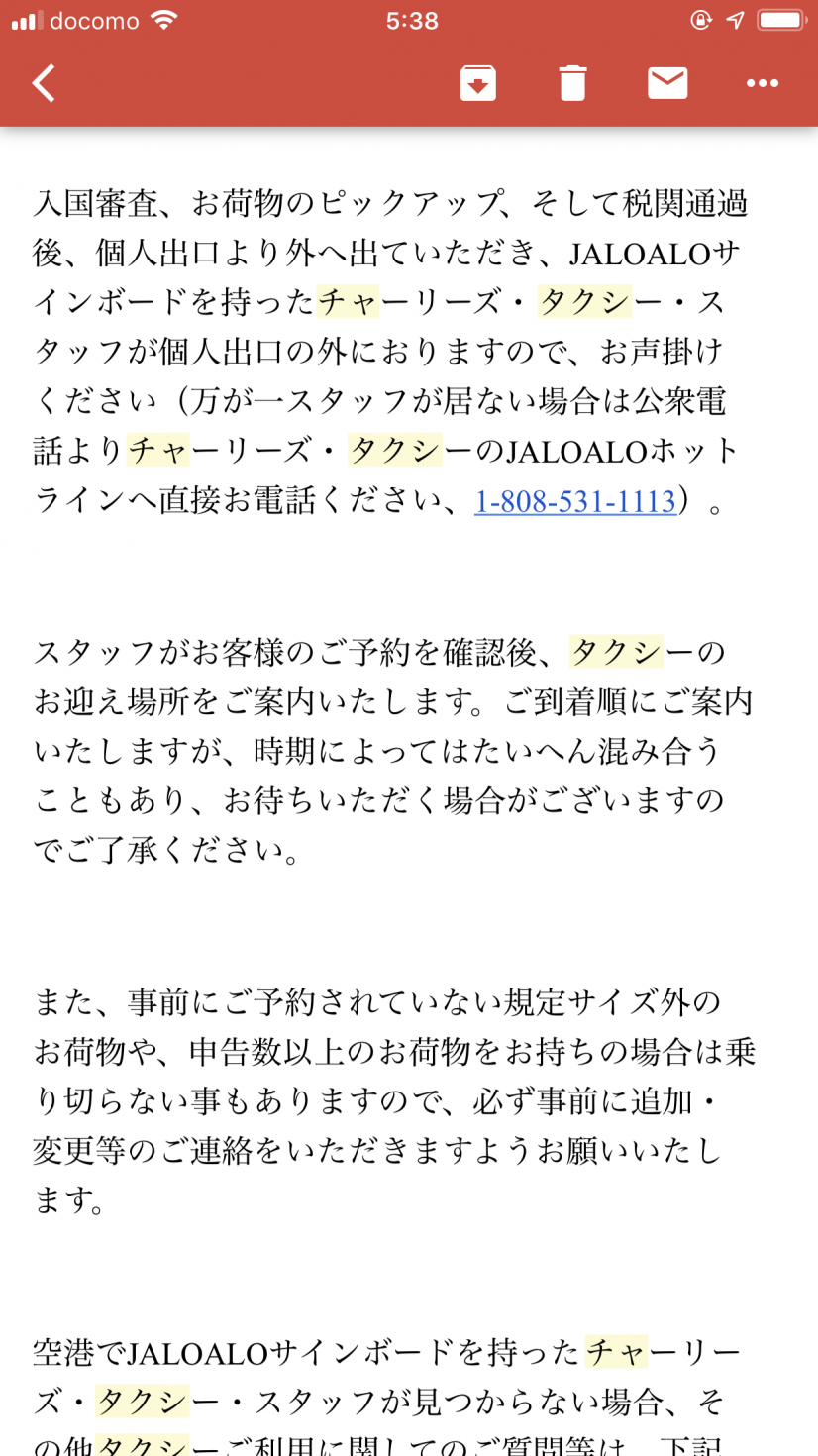Archive this email

(478, 83)
